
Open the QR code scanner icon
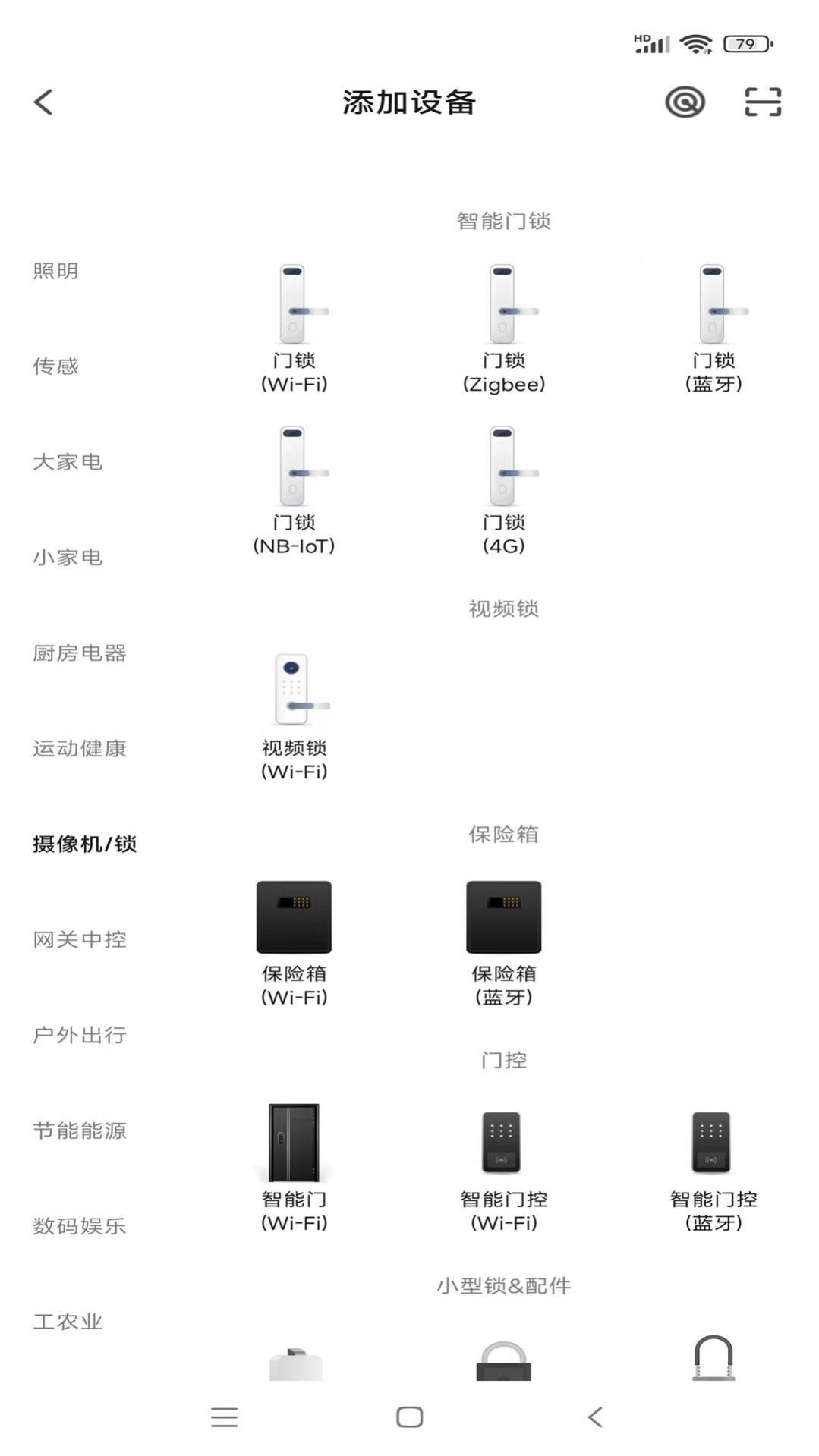click(761, 101)
